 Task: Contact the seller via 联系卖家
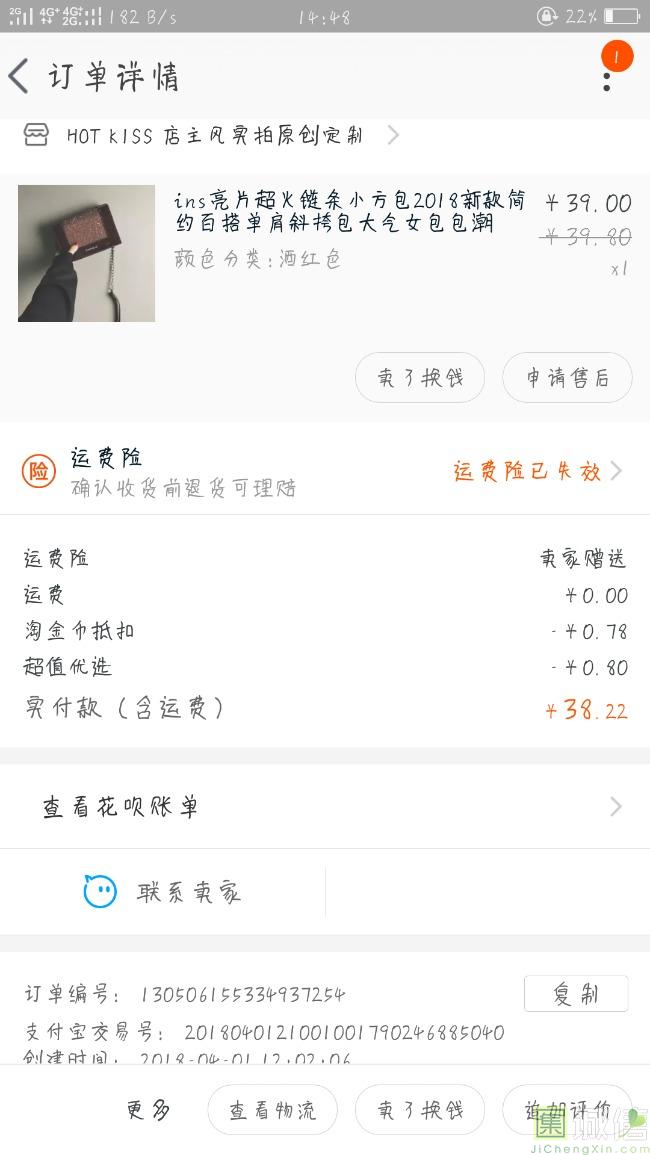(x=163, y=892)
